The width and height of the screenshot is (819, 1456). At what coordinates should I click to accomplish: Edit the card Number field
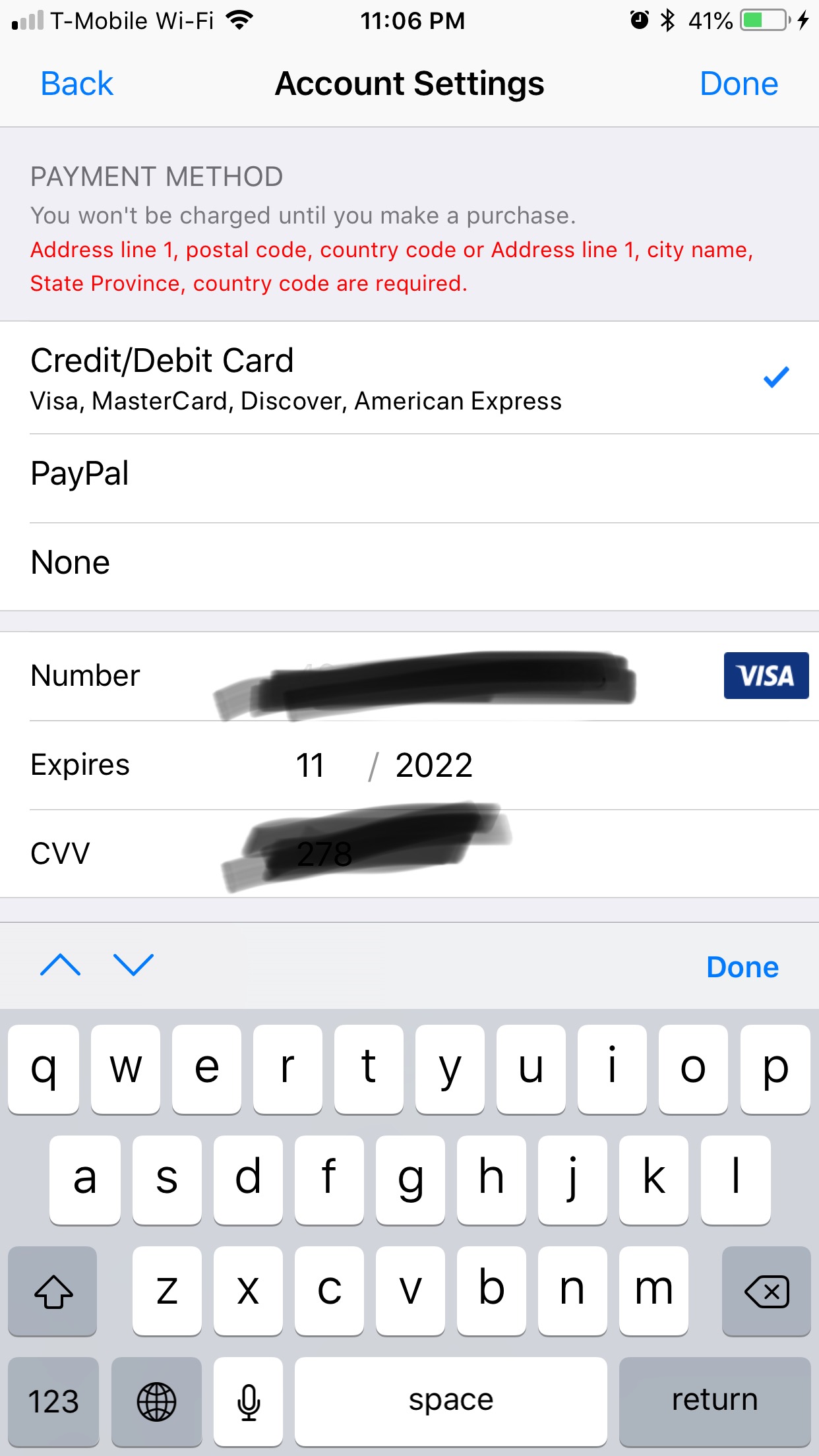(429, 677)
